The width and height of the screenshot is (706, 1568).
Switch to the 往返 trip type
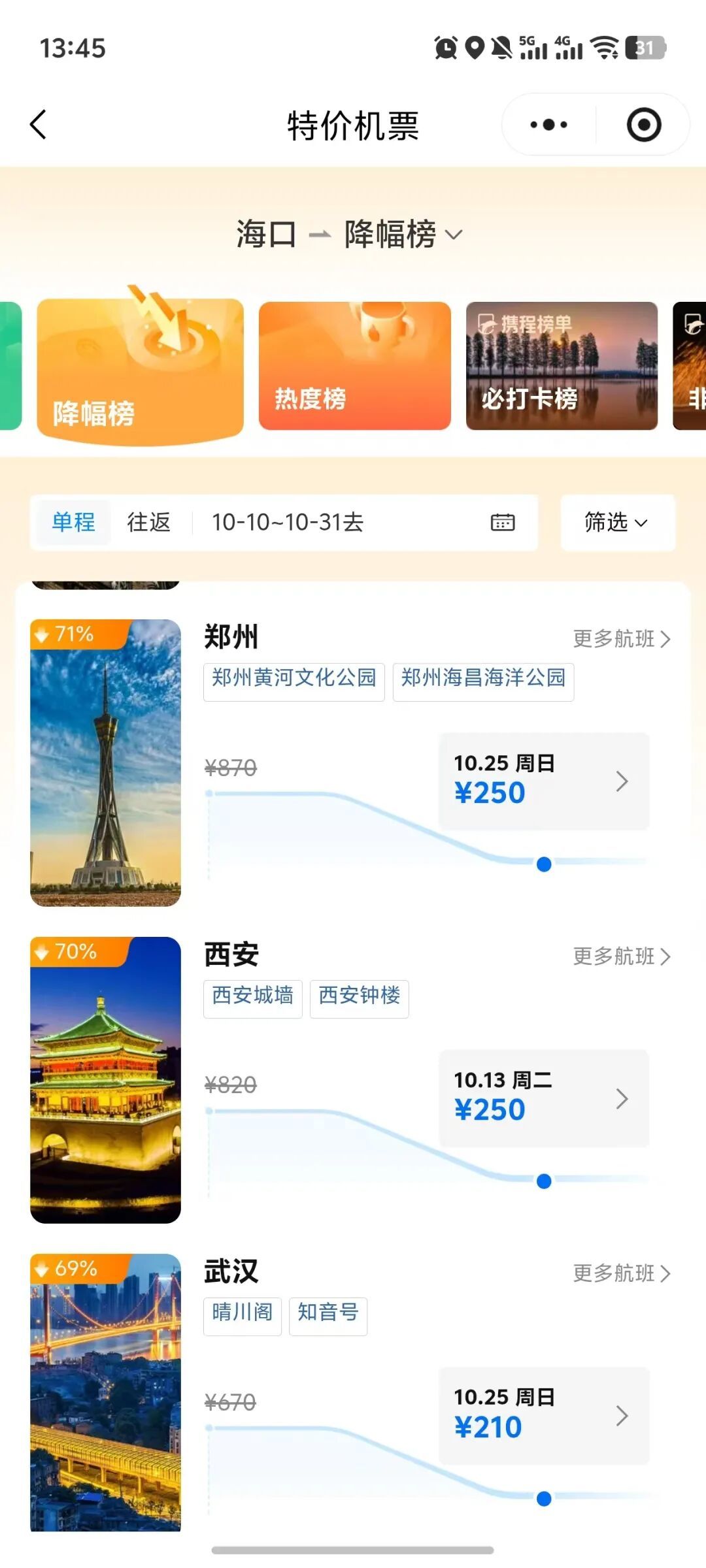[x=149, y=522]
